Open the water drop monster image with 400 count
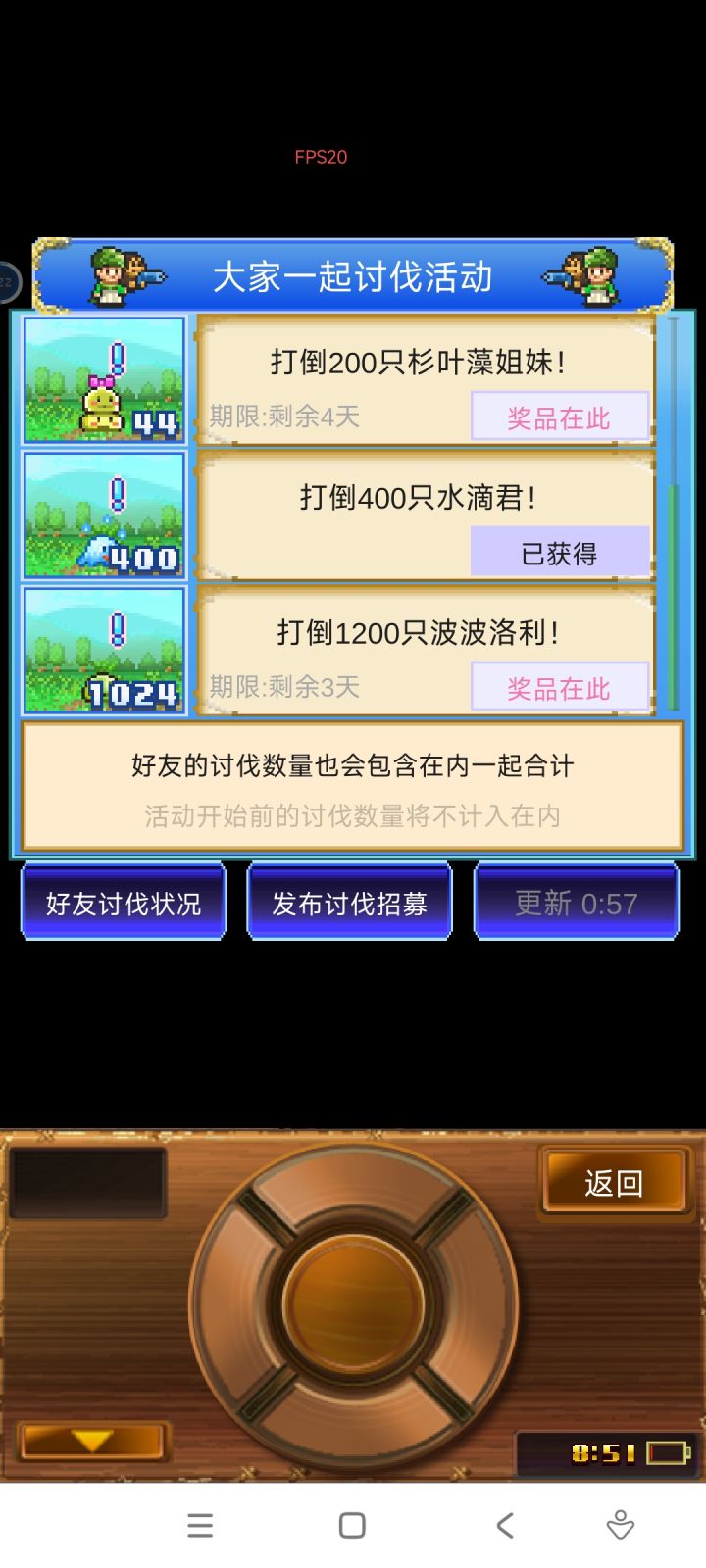The height and width of the screenshot is (1568, 706). click(103, 514)
